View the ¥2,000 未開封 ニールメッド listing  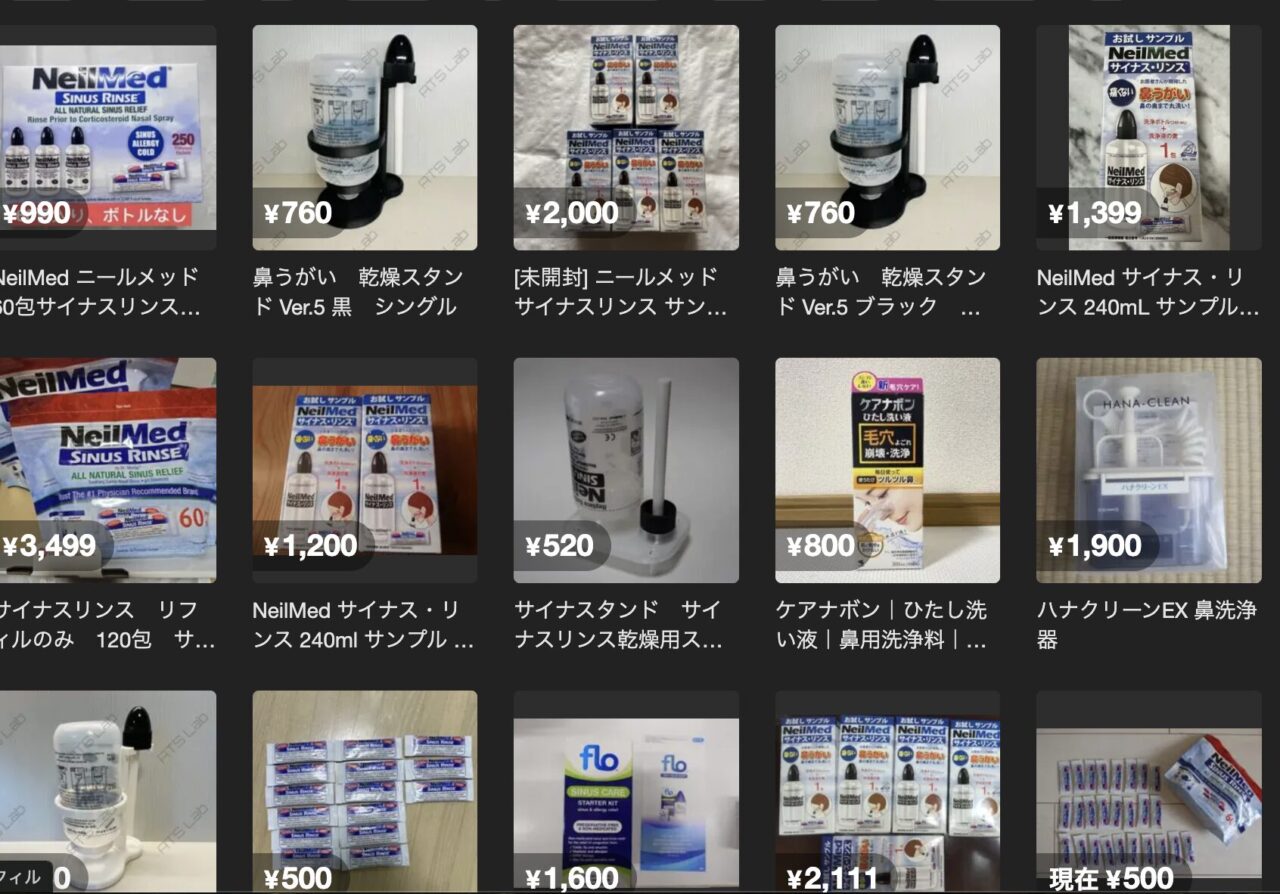click(x=626, y=137)
